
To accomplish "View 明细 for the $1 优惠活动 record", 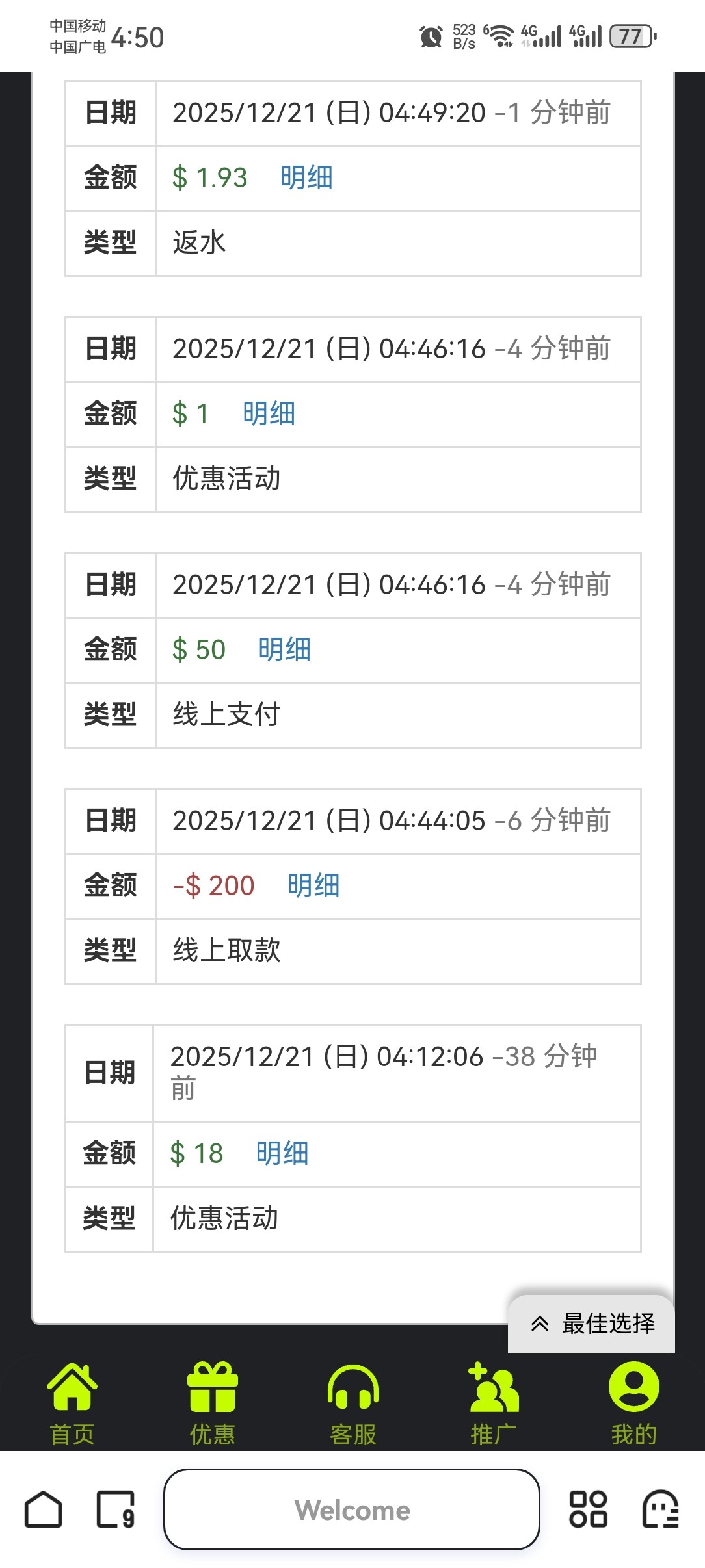I will (x=269, y=413).
